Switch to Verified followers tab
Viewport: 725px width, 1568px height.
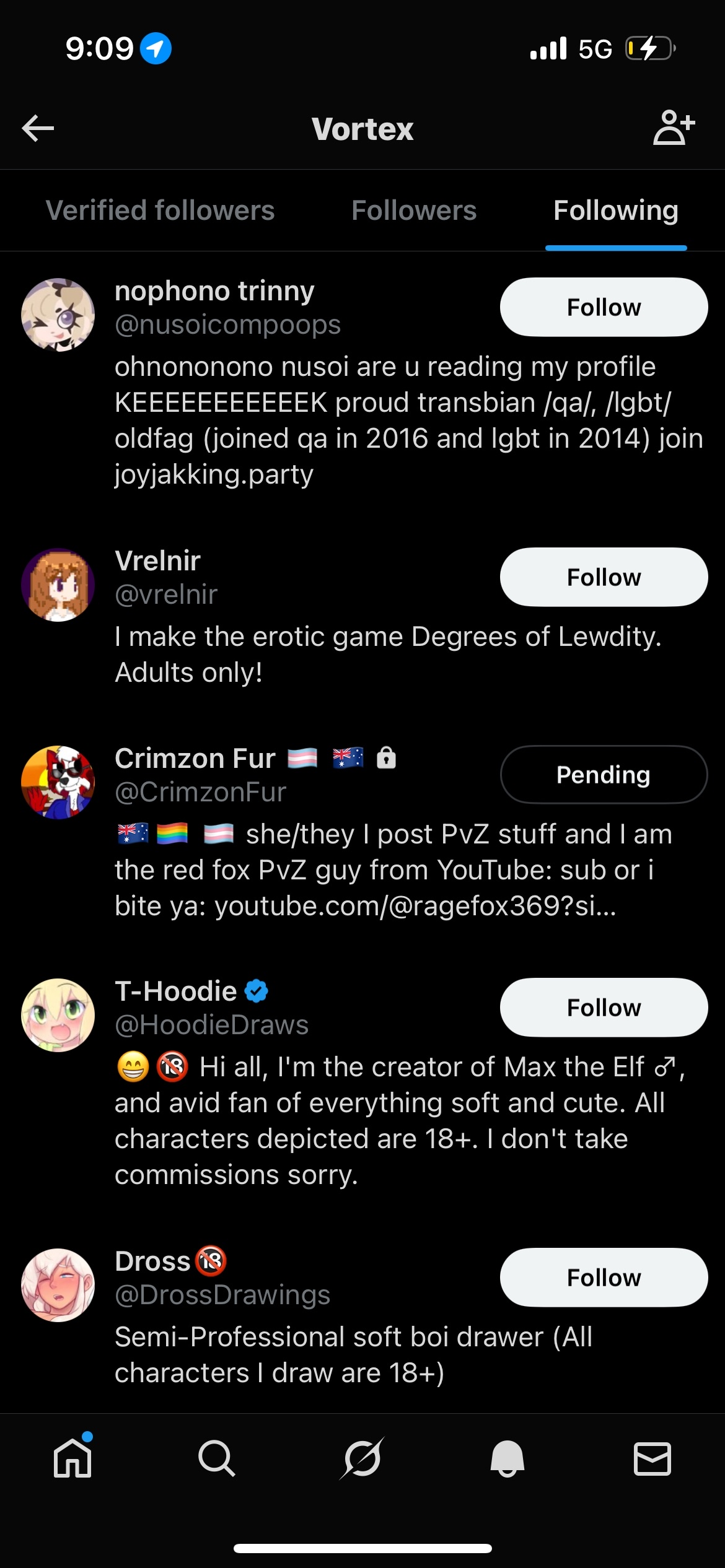click(160, 211)
